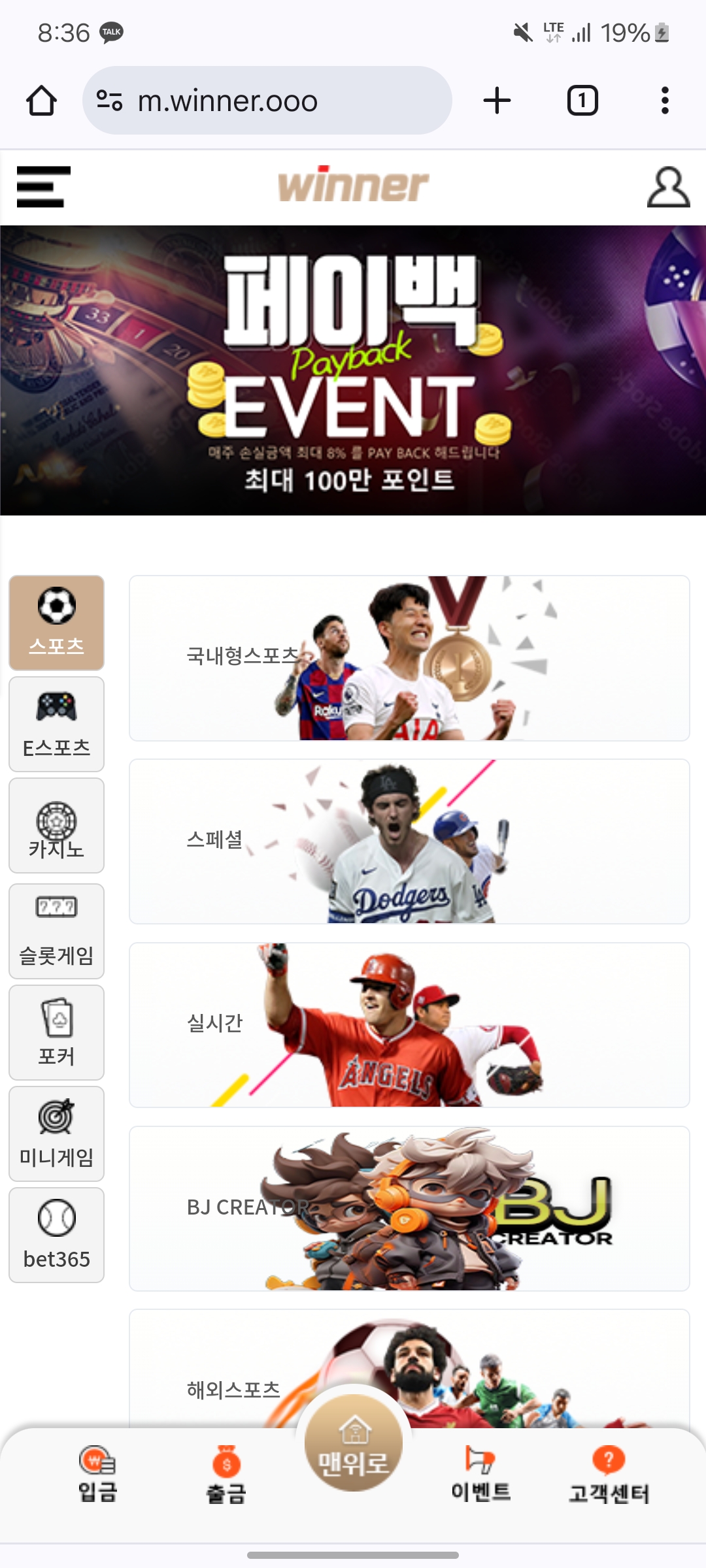Select the 포커 category

pos(57,1032)
